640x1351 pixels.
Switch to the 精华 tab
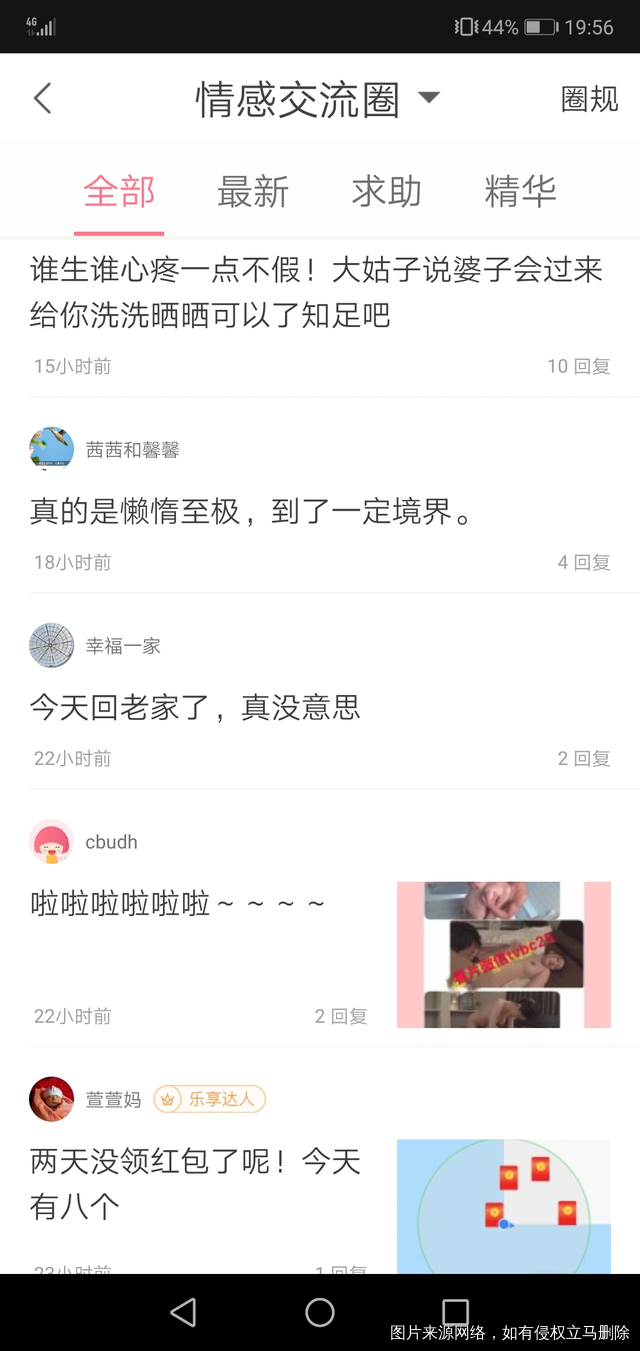coord(520,191)
